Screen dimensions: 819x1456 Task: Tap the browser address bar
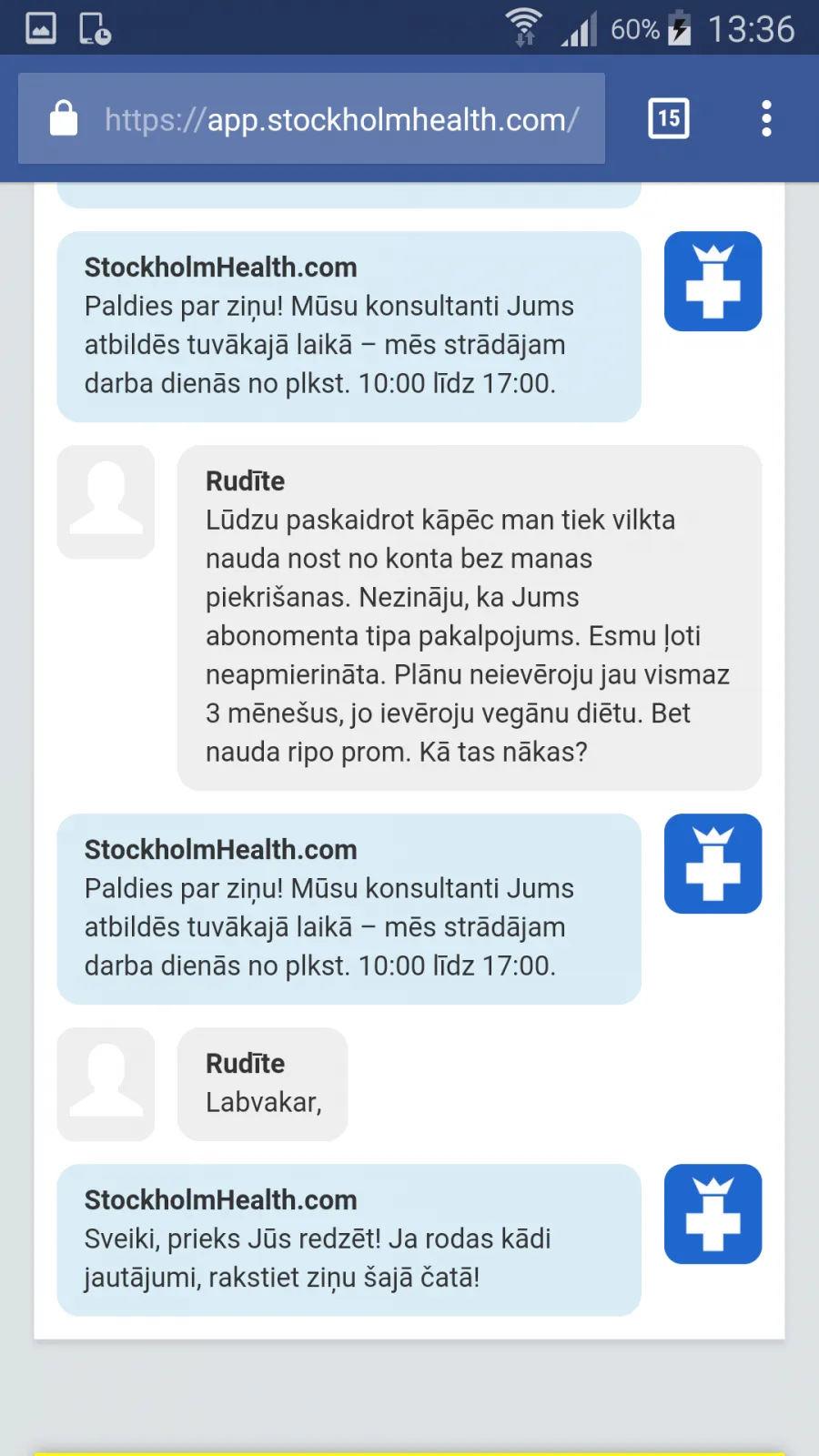[x=311, y=118]
